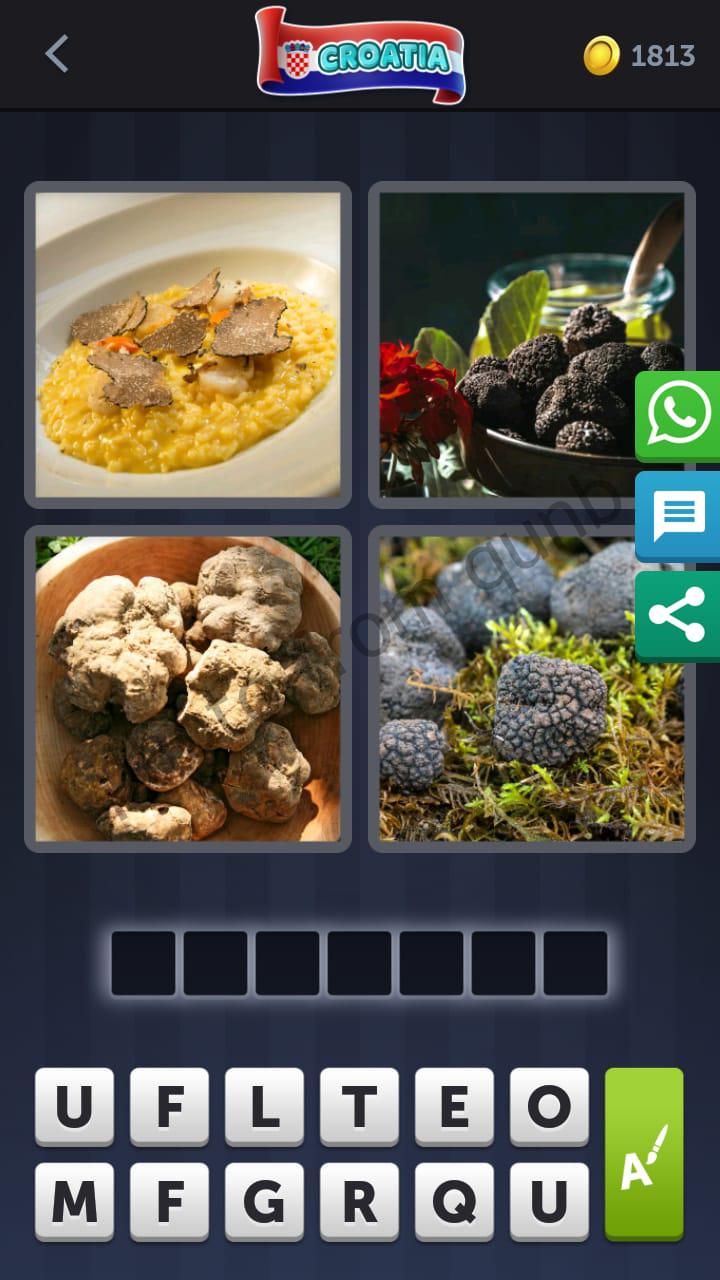Open the white truffles wooden bowl image
Viewport: 720px width, 1280px height.
188,686
